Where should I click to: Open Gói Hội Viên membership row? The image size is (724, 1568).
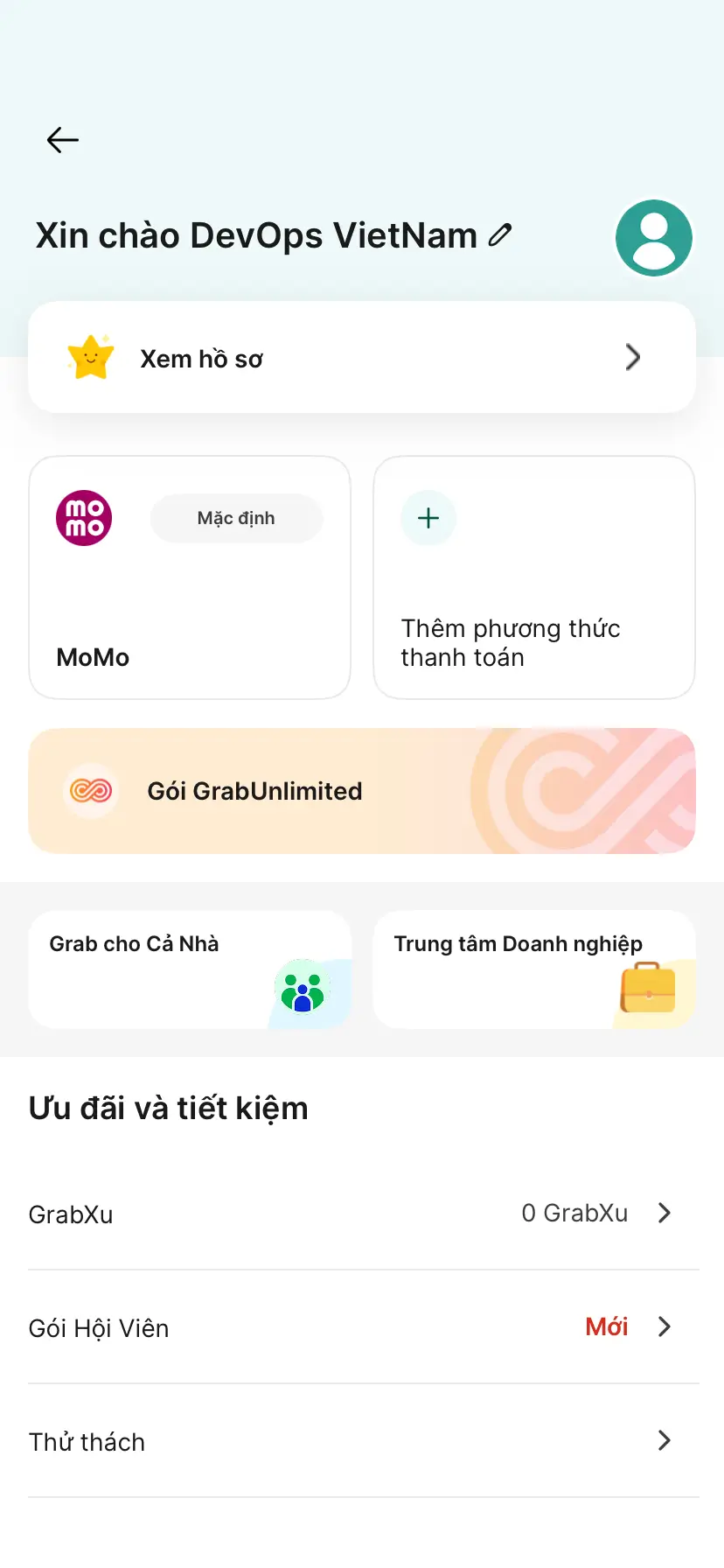tap(362, 1327)
